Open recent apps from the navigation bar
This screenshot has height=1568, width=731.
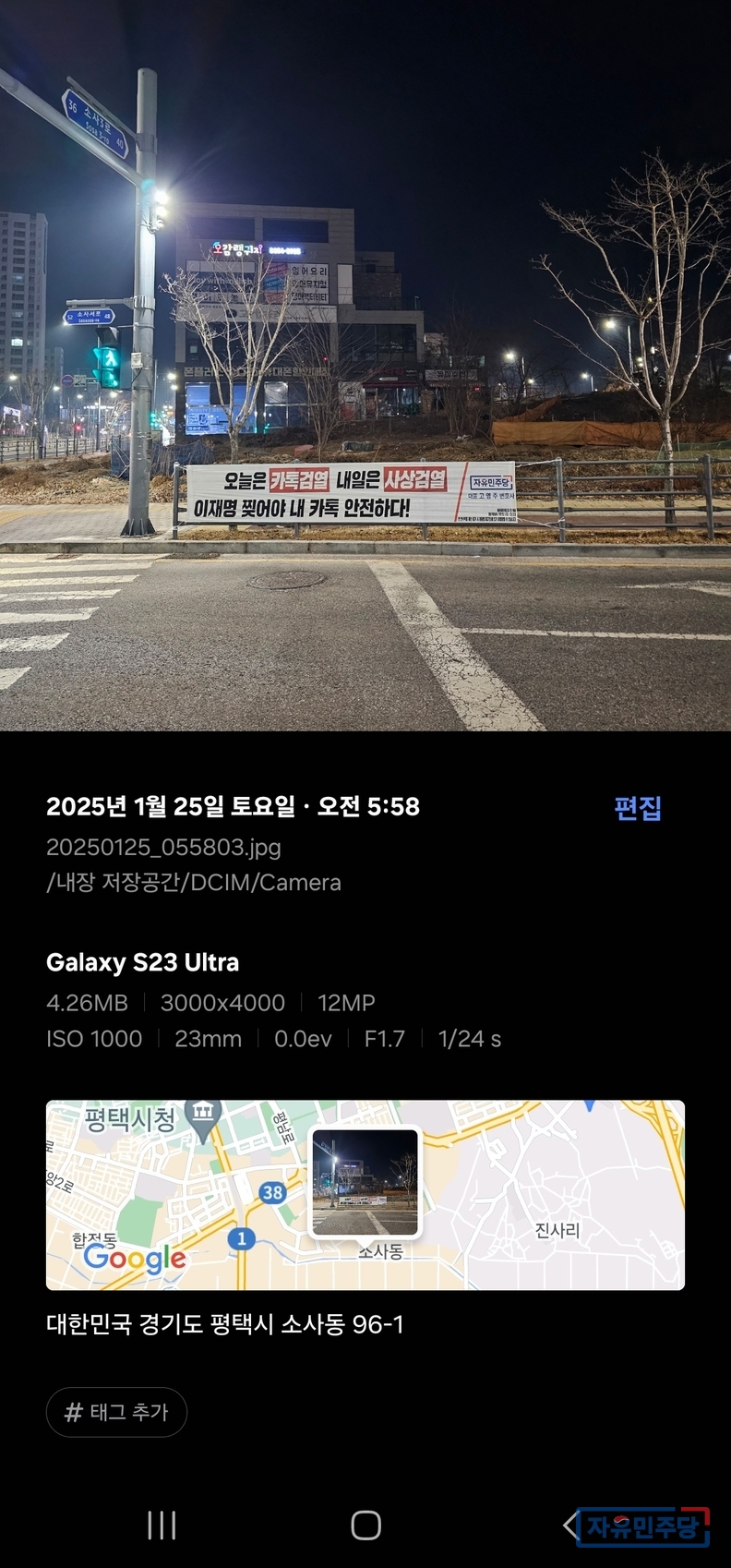pyautogui.click(x=162, y=1526)
